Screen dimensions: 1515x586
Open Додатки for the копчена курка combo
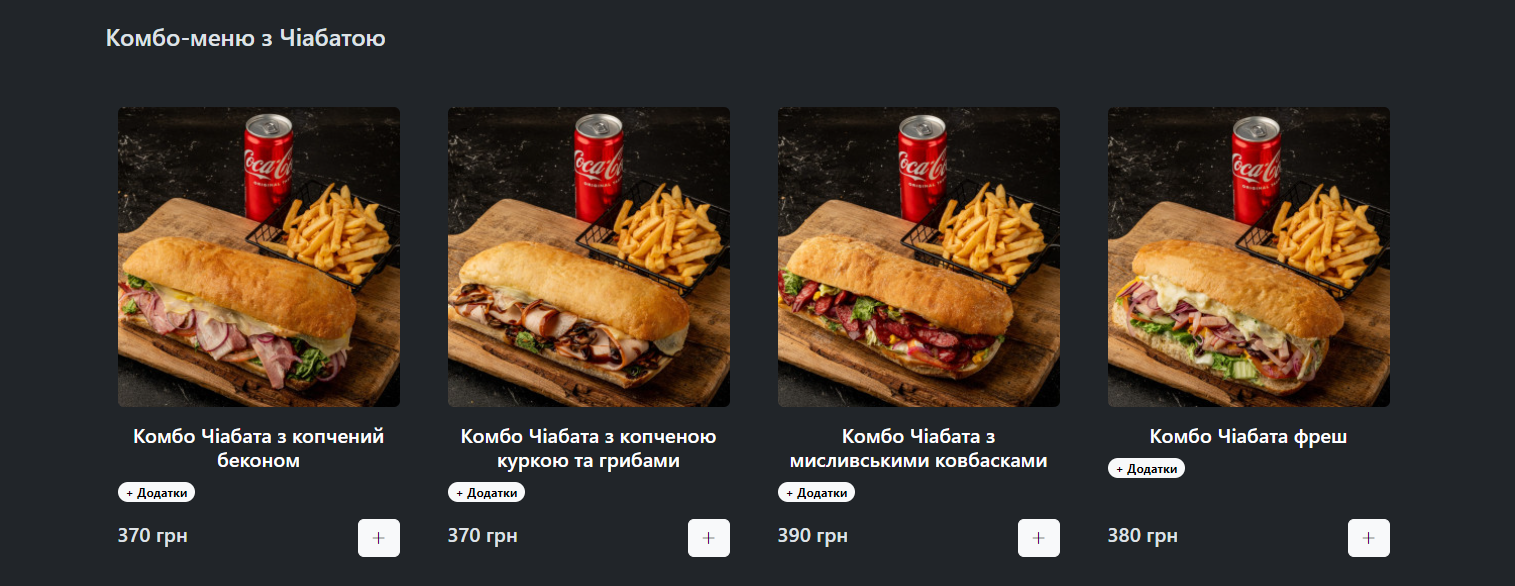click(486, 492)
